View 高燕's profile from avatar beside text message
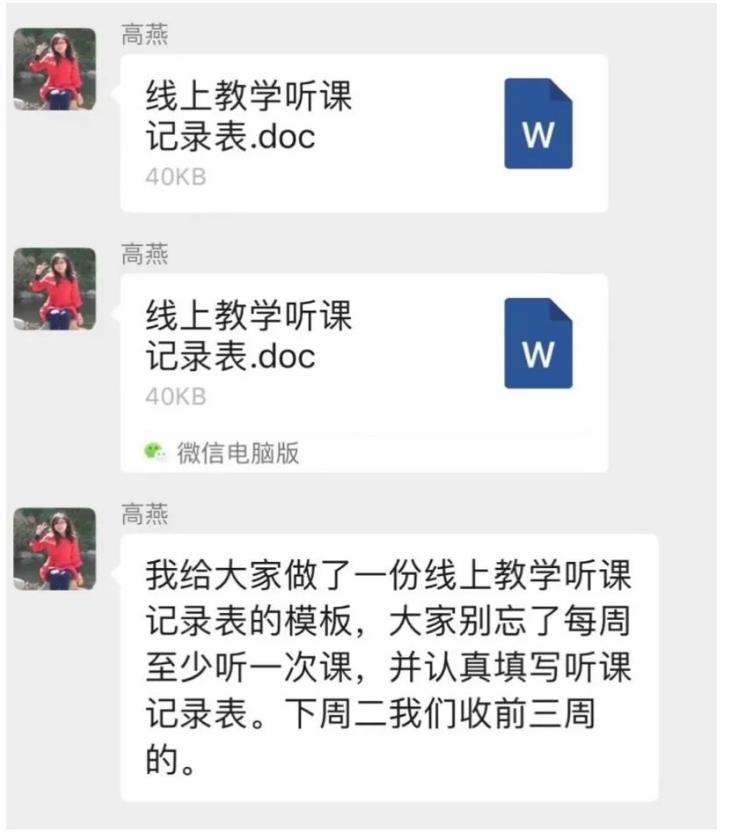 click(x=55, y=549)
